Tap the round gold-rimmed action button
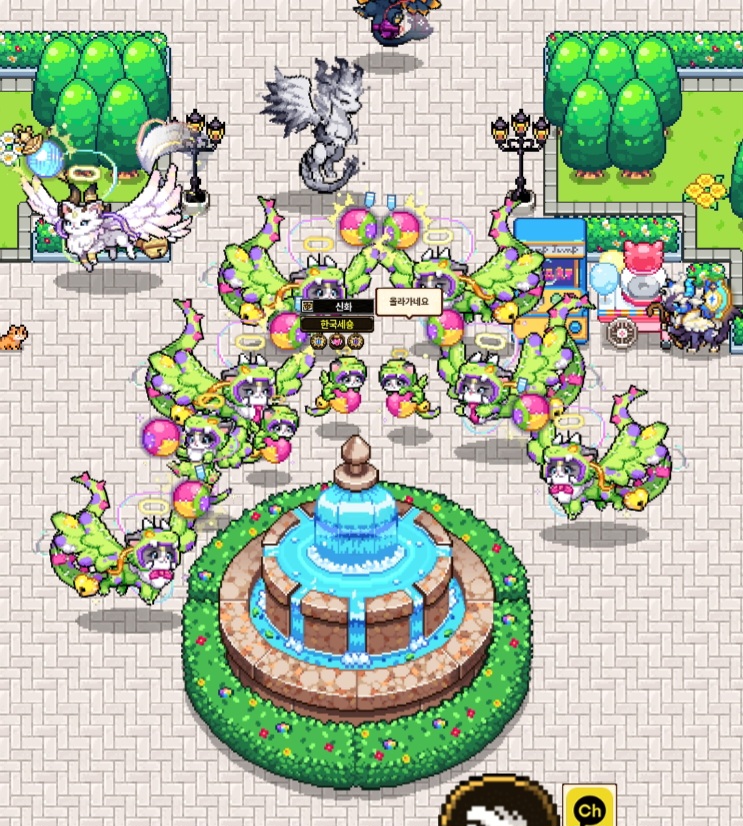The height and width of the screenshot is (826, 743). tap(499, 801)
